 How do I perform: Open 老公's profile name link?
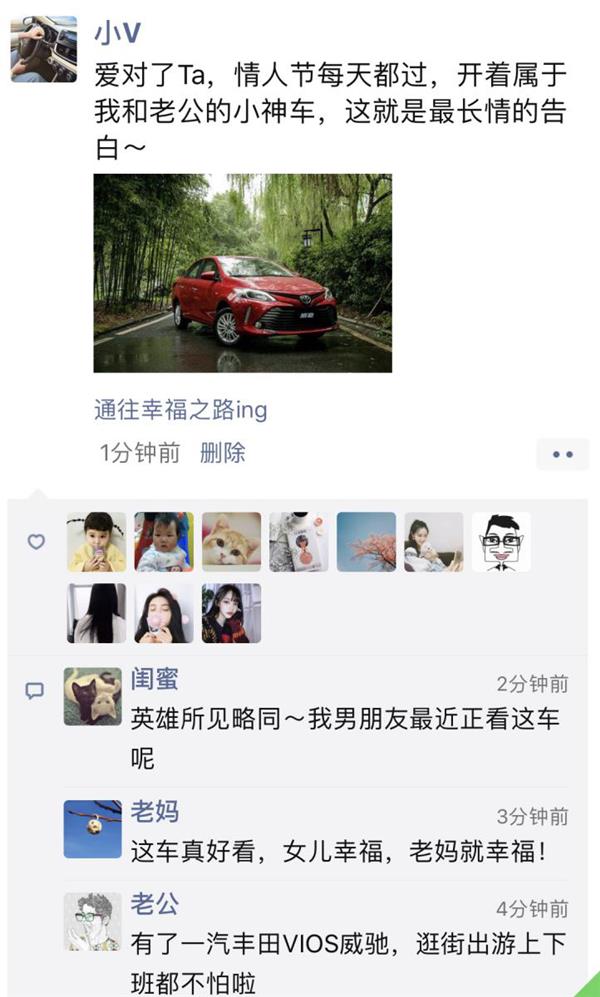click(154, 904)
